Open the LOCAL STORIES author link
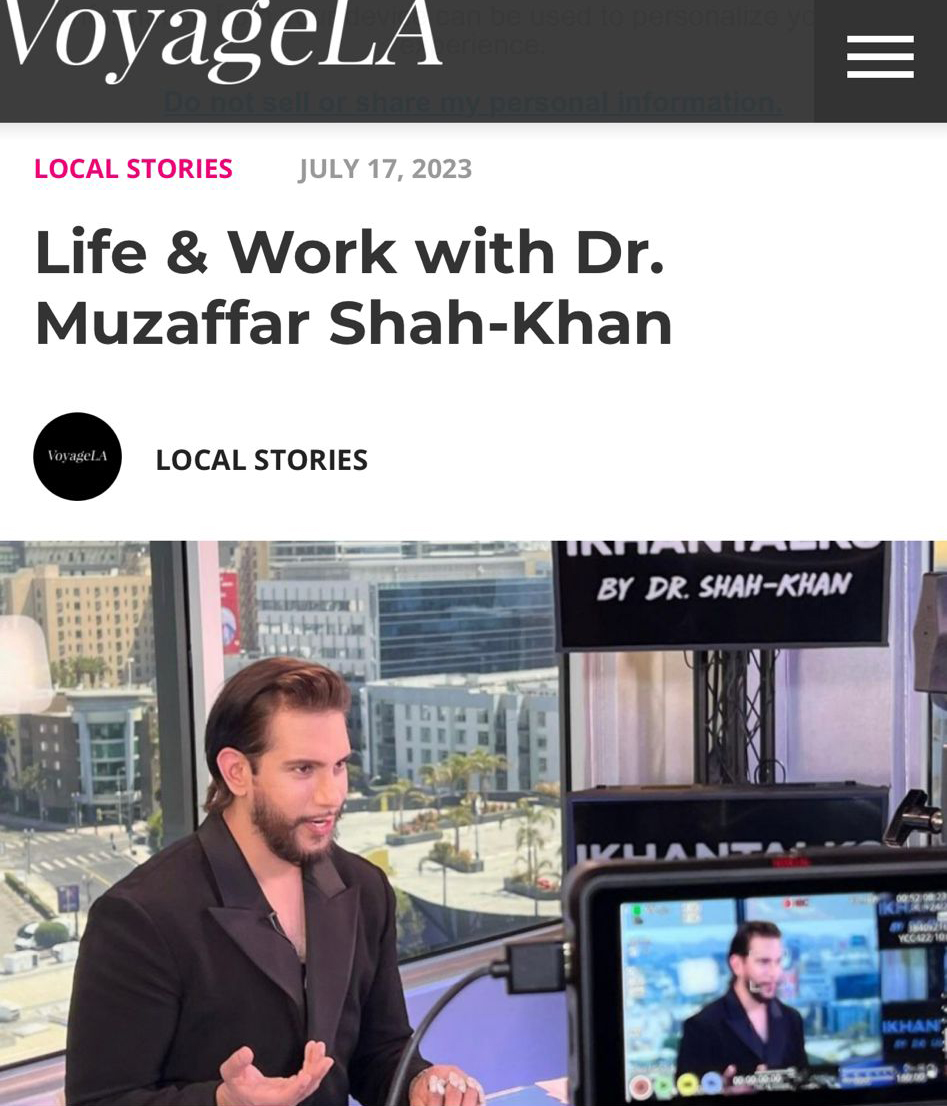Screen dimensions: 947x1106 261,460
